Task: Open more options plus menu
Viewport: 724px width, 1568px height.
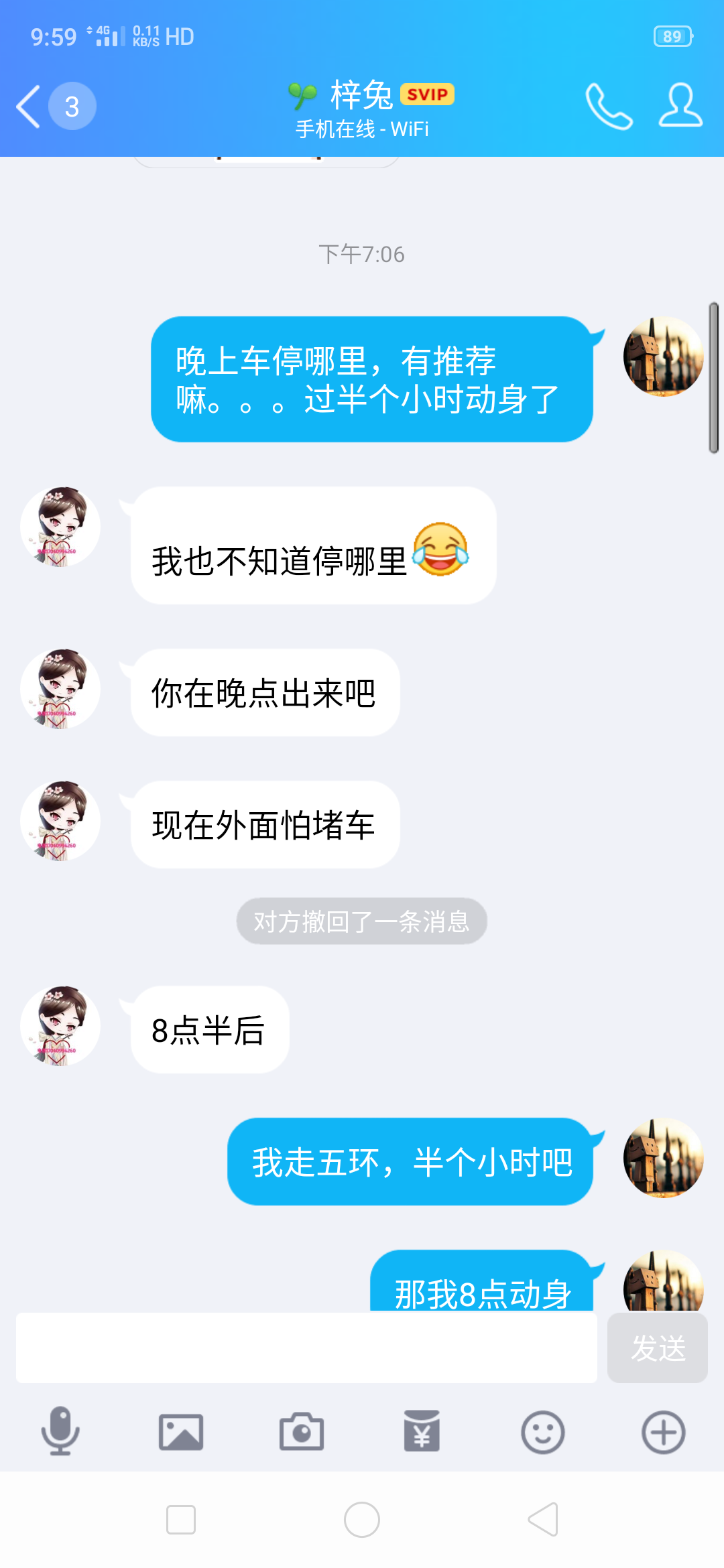Action: (663, 1432)
